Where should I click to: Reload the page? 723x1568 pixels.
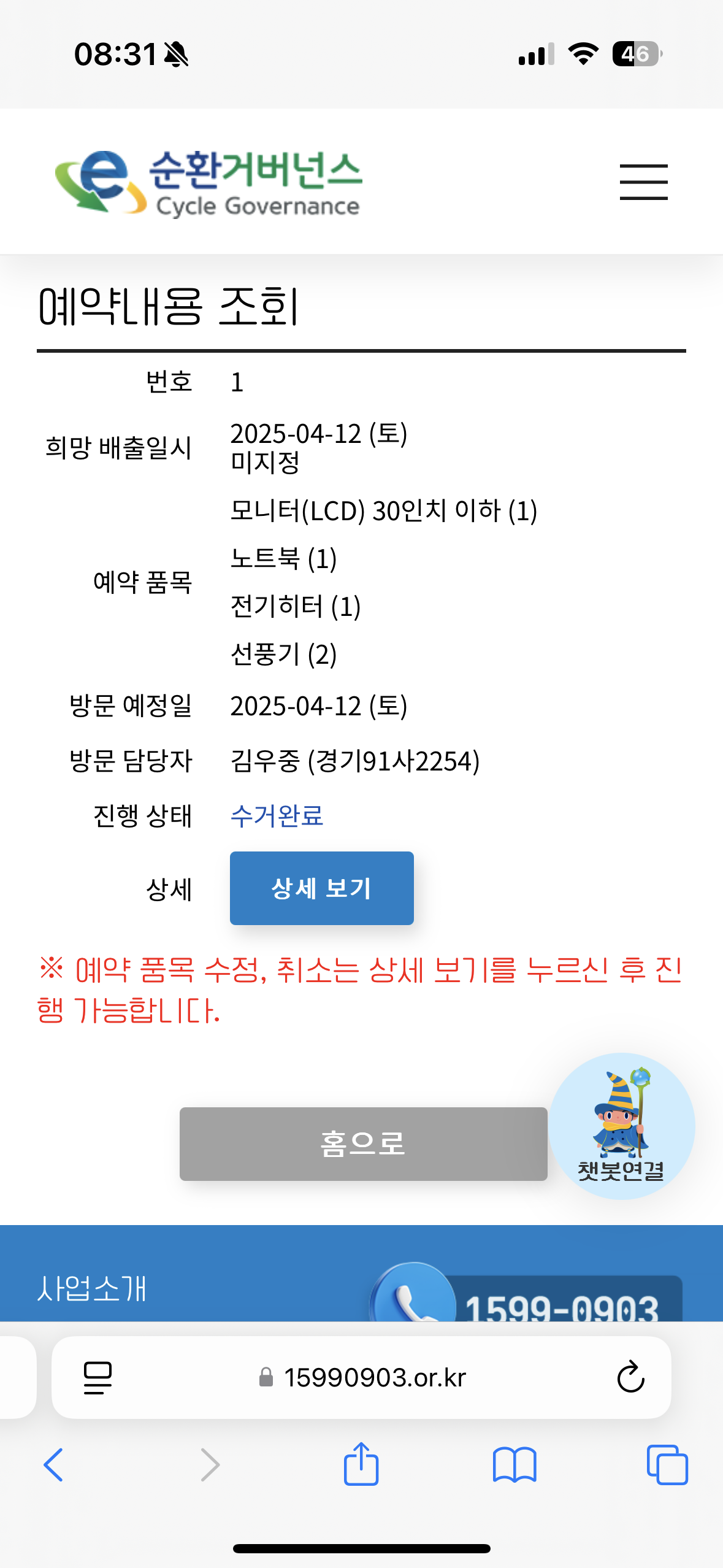tap(630, 1378)
